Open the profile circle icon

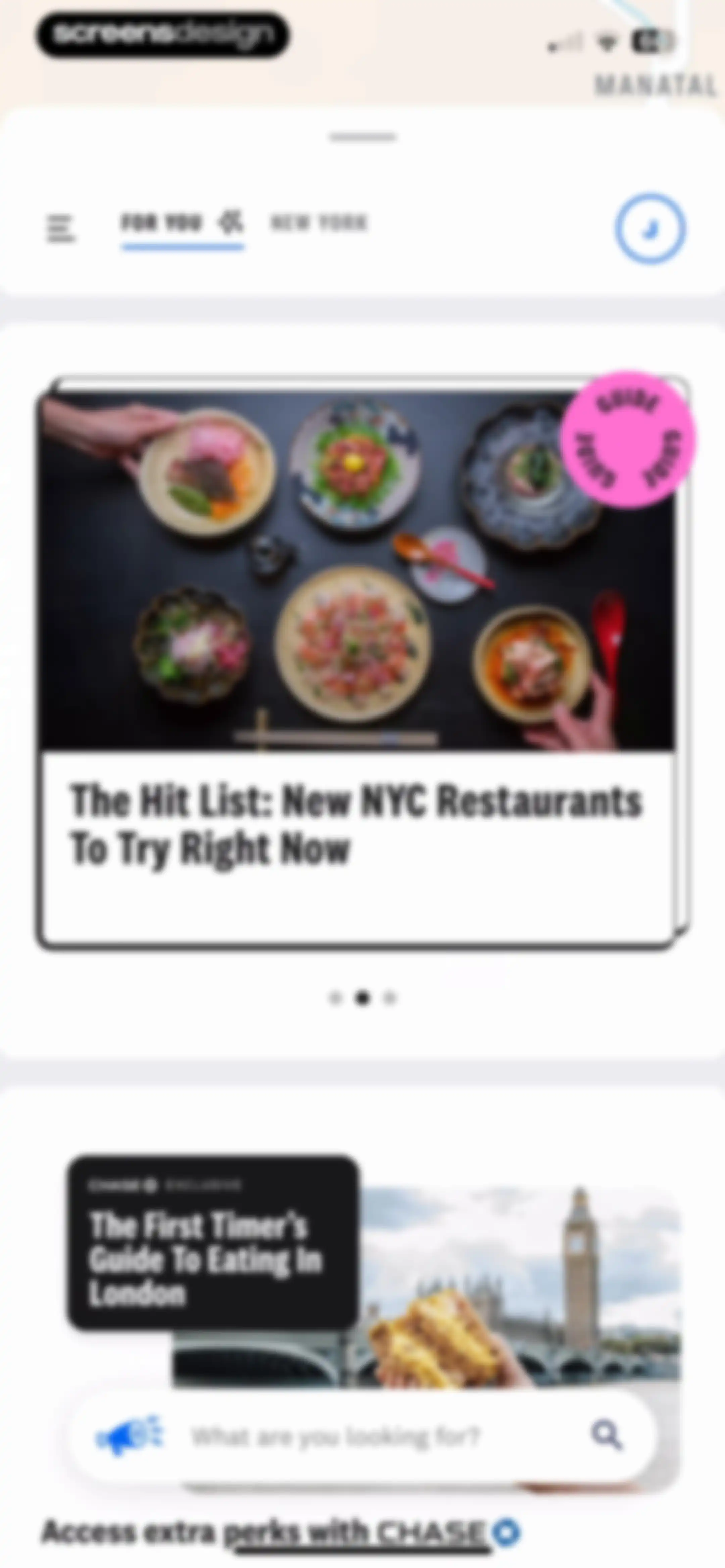[650, 229]
